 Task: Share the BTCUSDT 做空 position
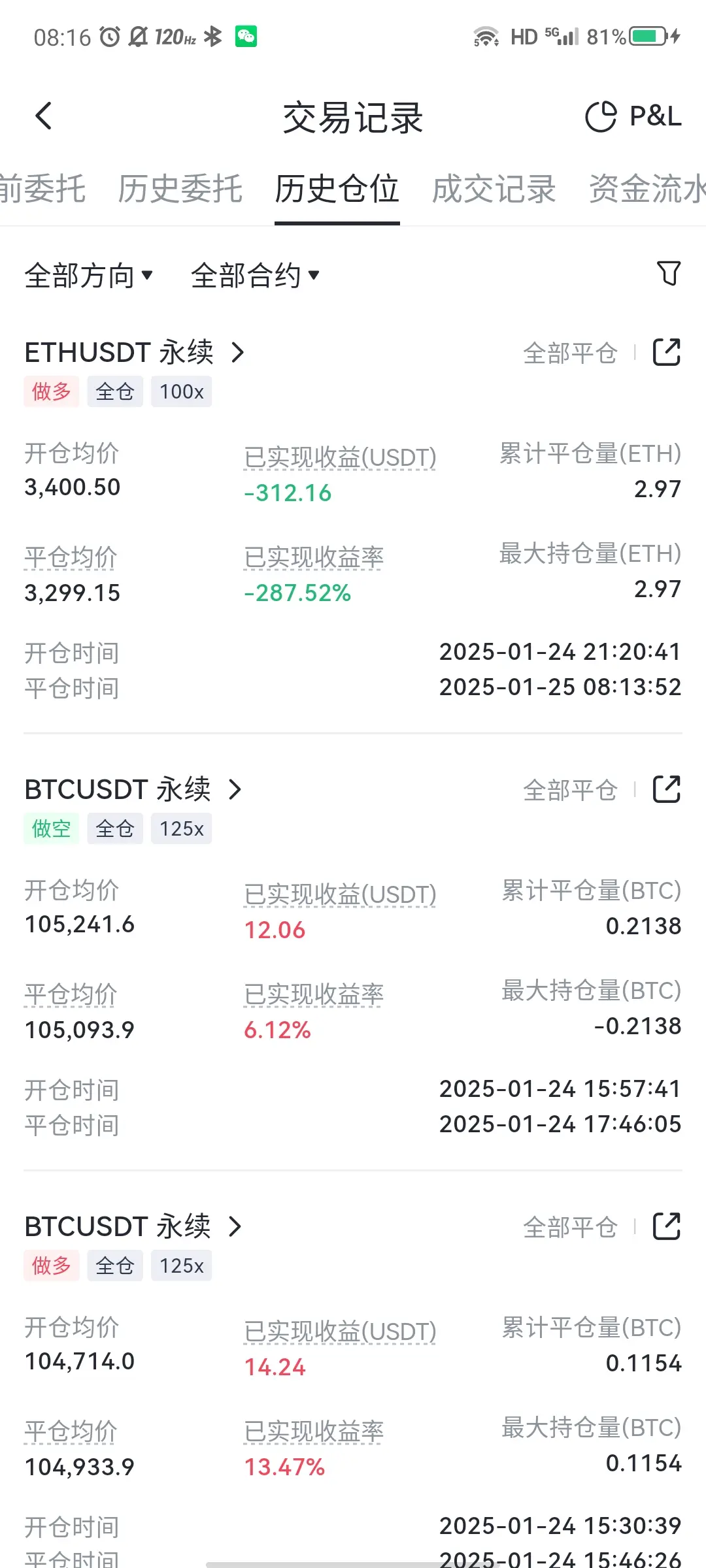click(667, 789)
